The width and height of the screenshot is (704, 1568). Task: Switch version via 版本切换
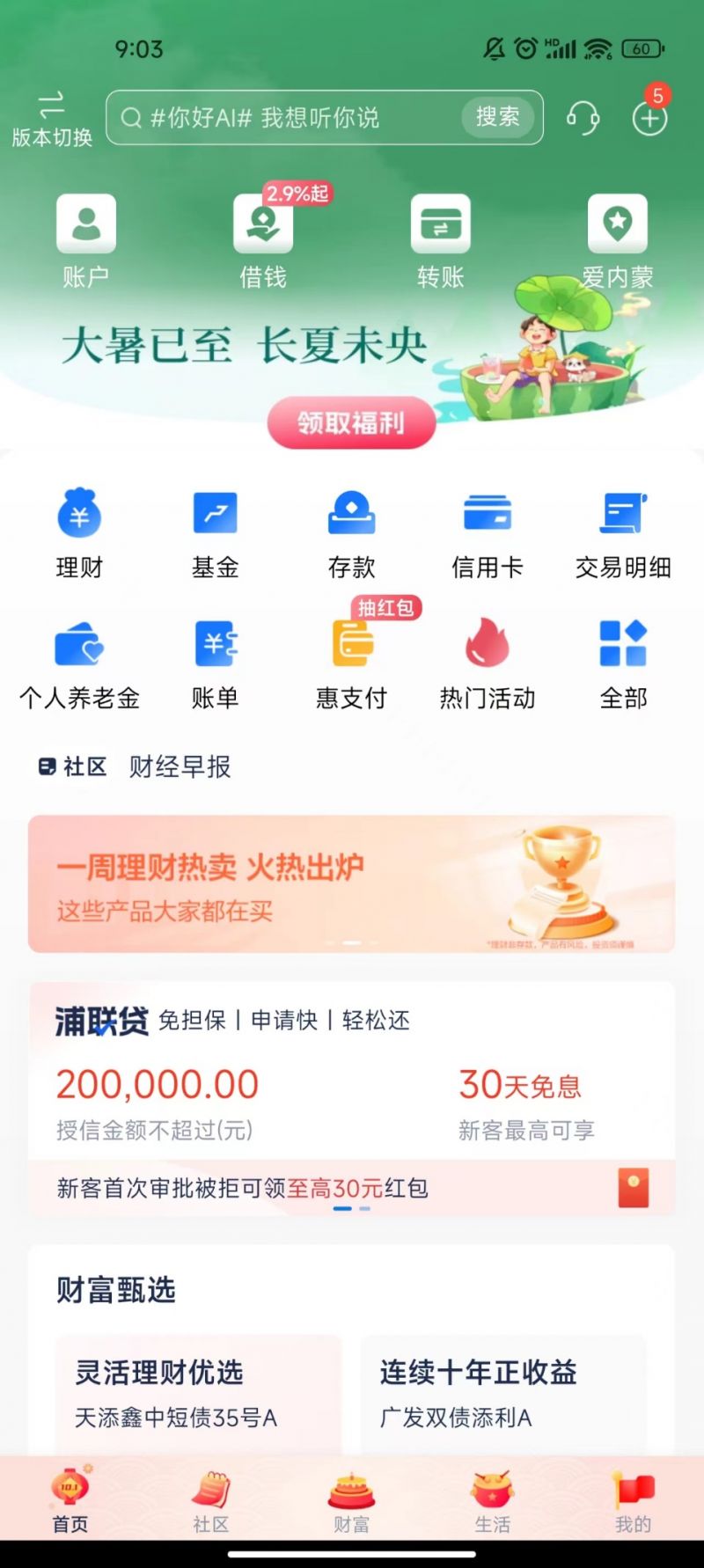pyautogui.click(x=48, y=119)
